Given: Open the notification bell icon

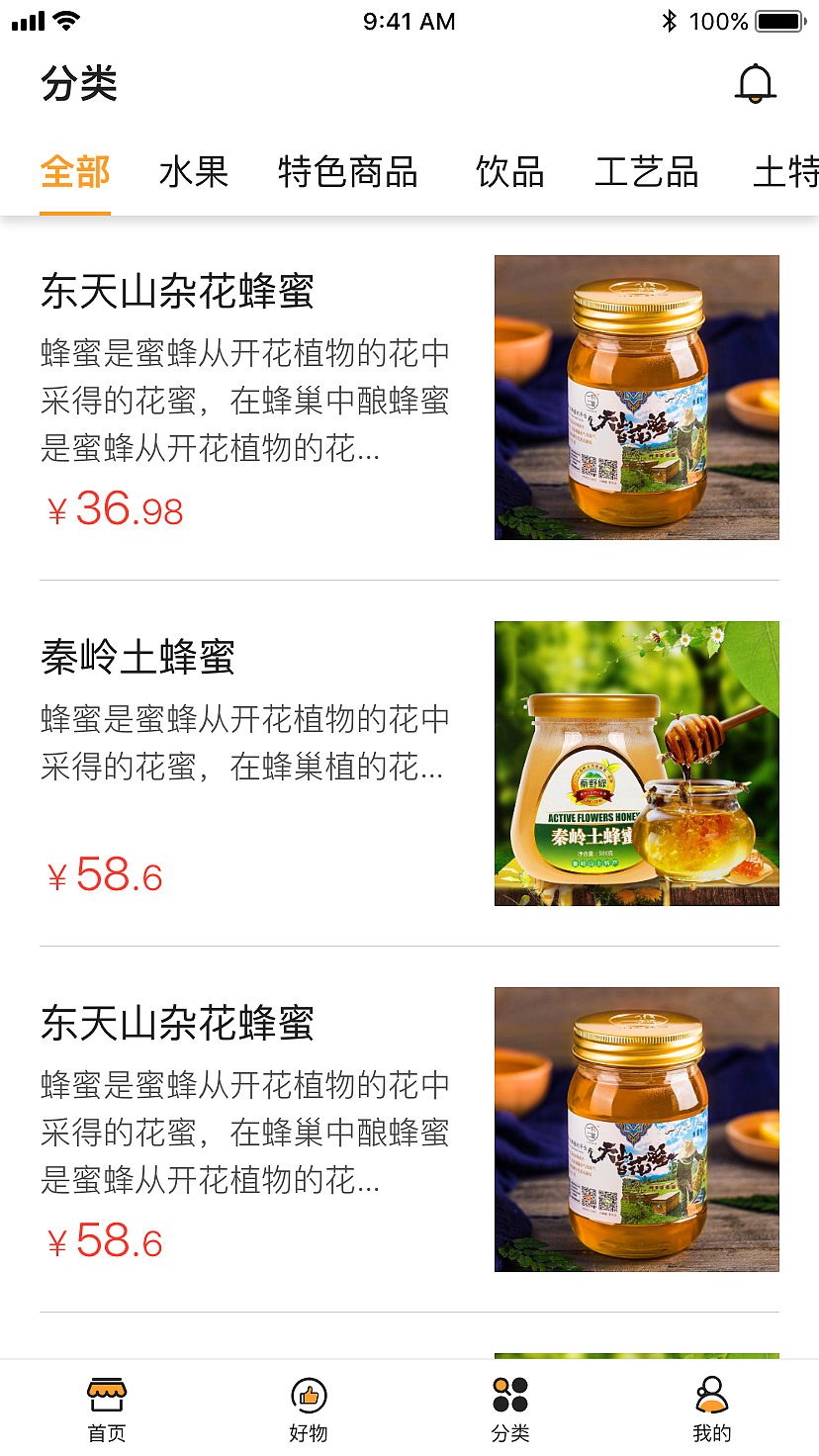Looking at the screenshot, I should pyautogui.click(x=756, y=84).
